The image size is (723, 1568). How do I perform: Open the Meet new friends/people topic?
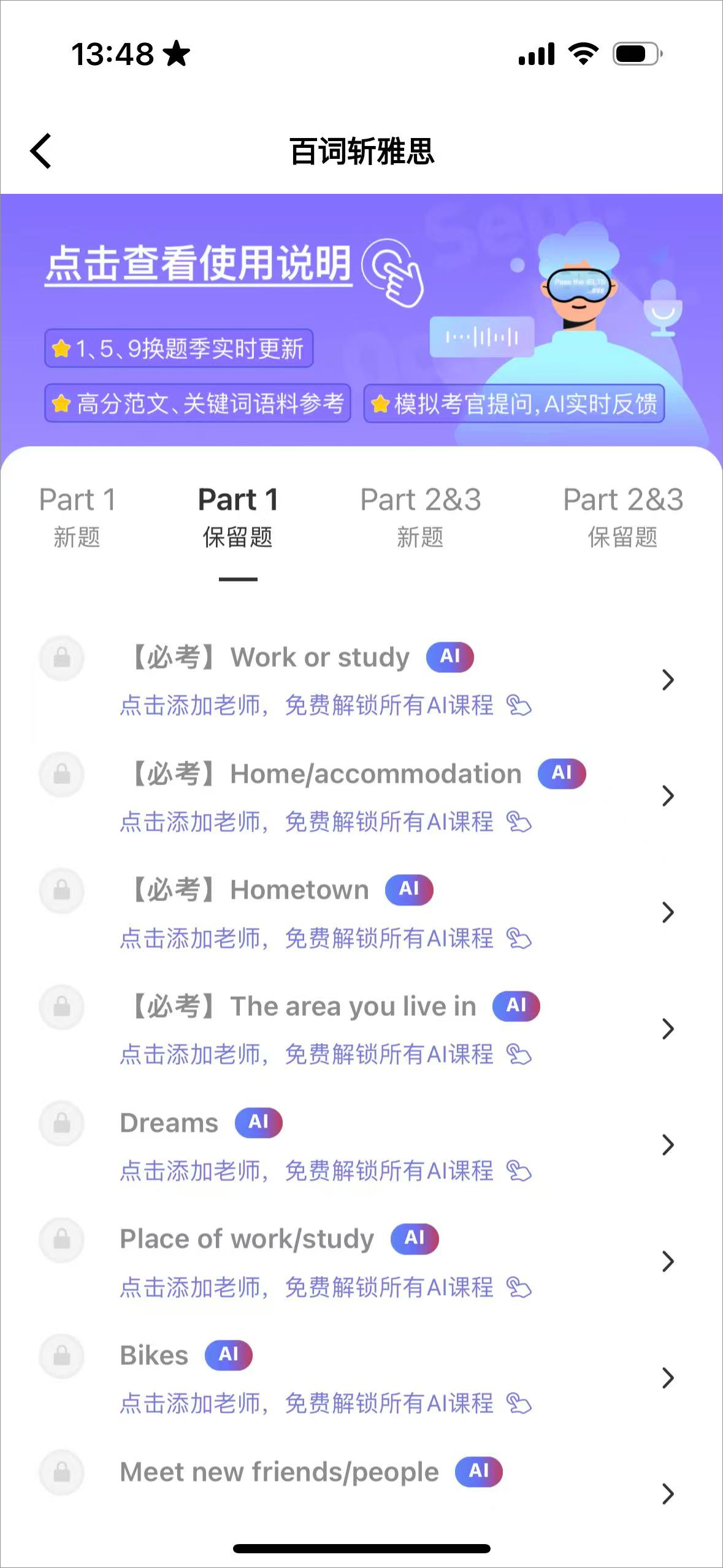(x=279, y=1472)
